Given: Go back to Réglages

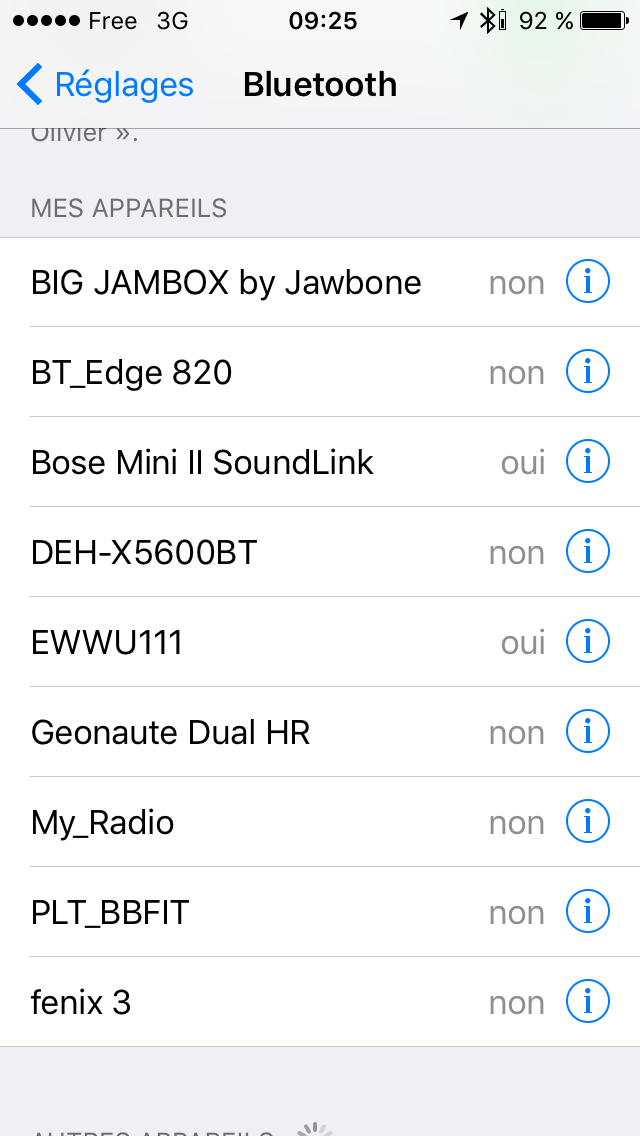Looking at the screenshot, I should pos(105,84).
